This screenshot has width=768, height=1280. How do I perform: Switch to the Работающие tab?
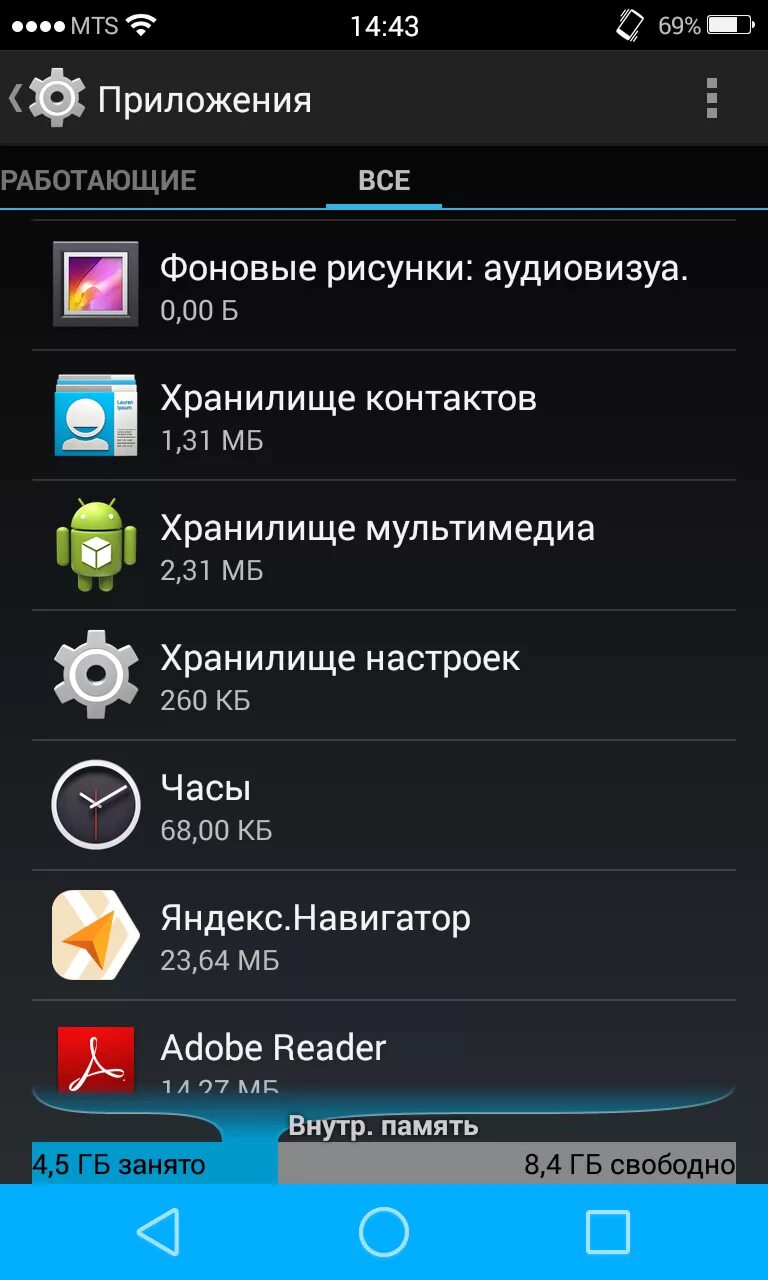pyautogui.click(x=98, y=180)
